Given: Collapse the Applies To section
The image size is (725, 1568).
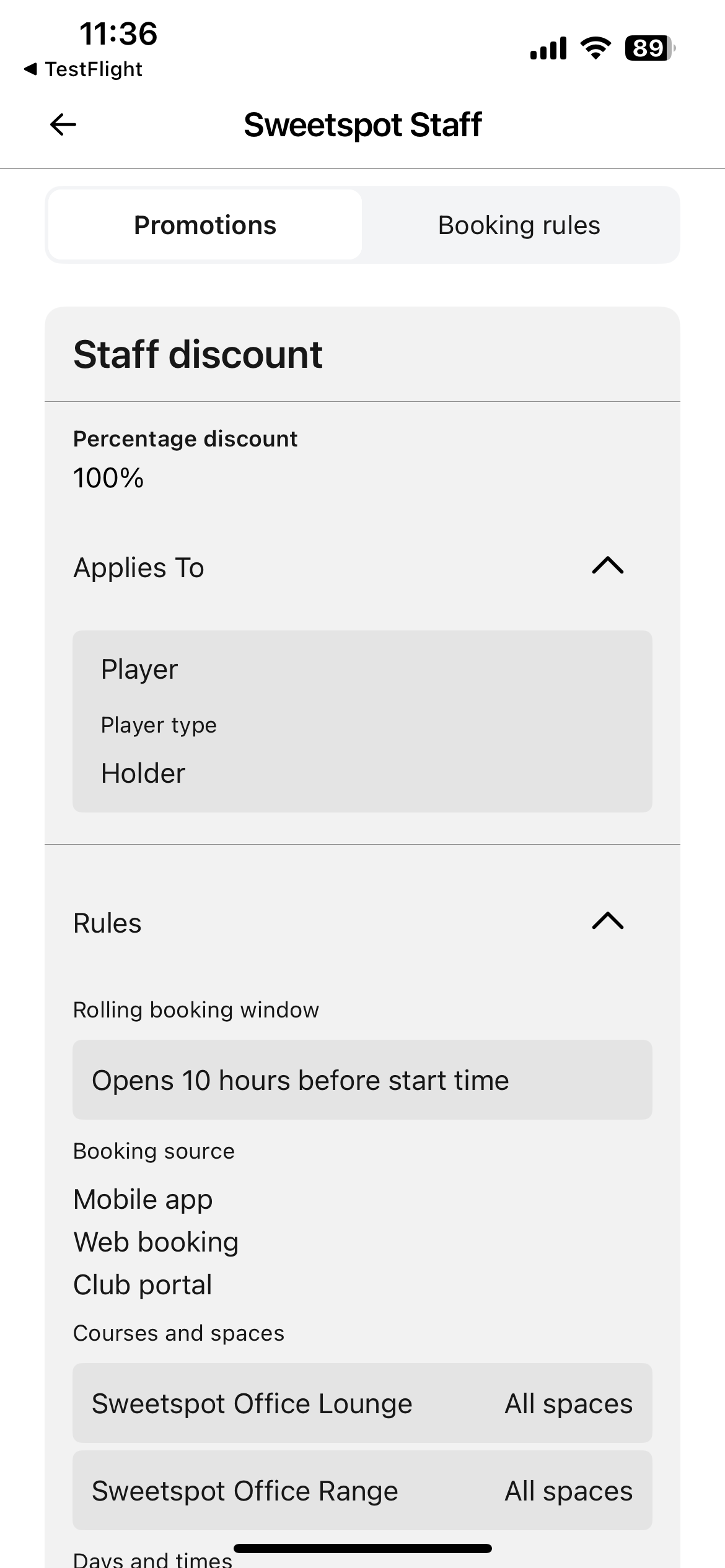Looking at the screenshot, I should point(607,566).
